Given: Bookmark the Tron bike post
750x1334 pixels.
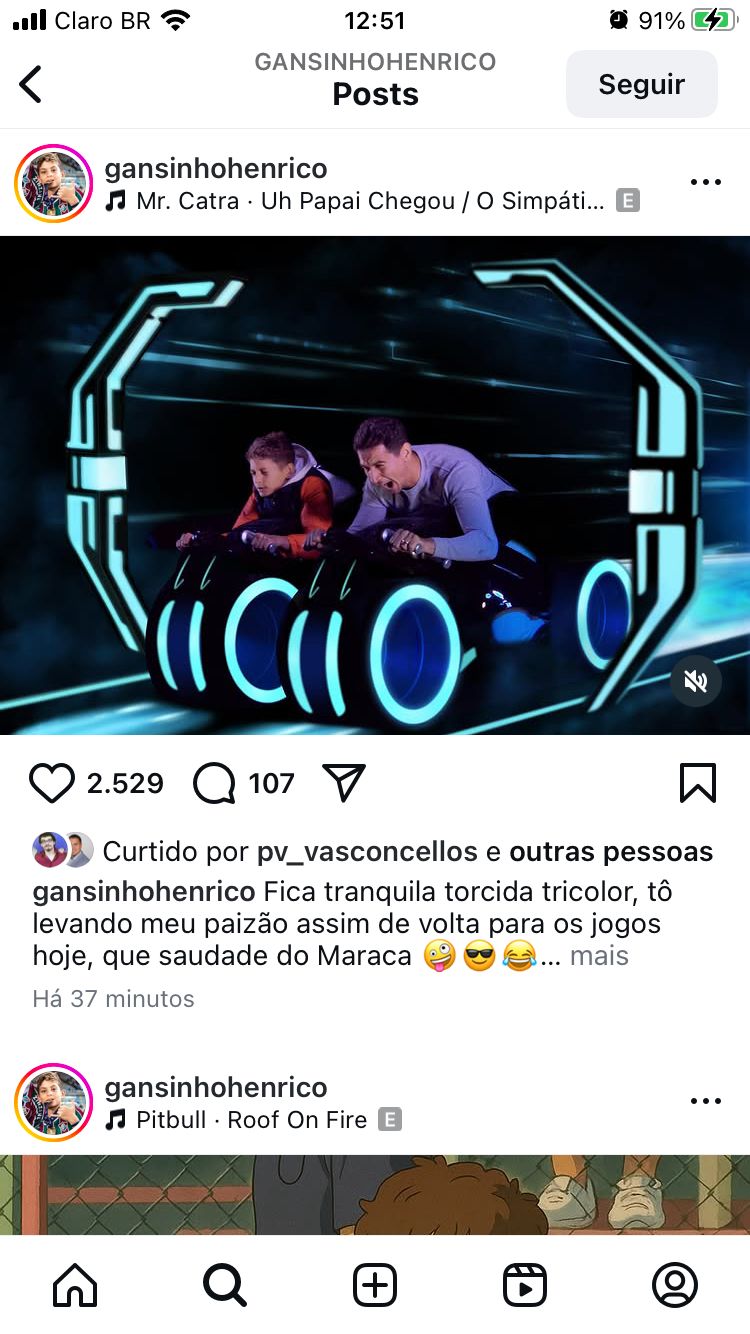Looking at the screenshot, I should coord(698,783).
